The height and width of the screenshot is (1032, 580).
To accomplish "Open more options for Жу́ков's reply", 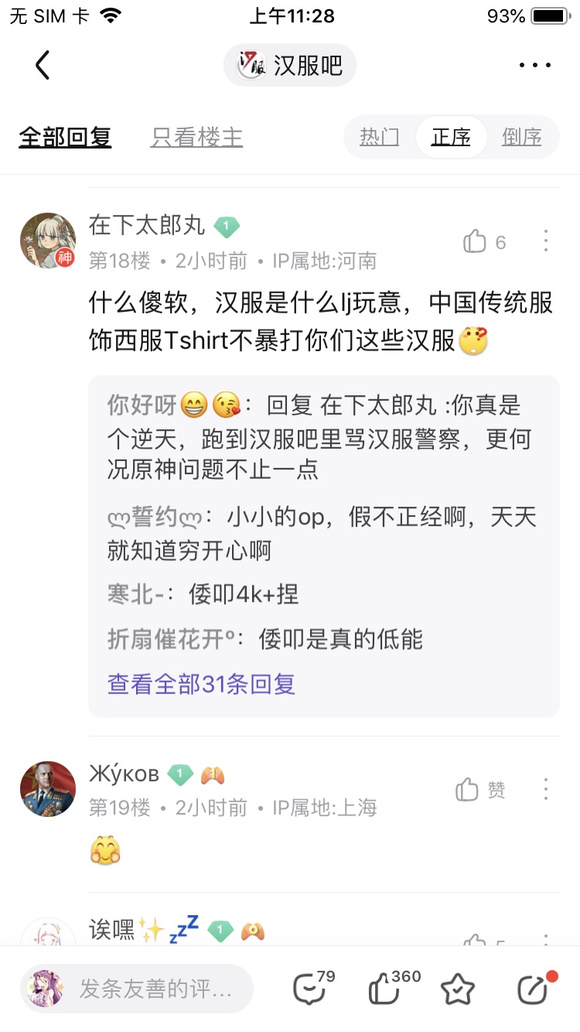I will tap(546, 788).
